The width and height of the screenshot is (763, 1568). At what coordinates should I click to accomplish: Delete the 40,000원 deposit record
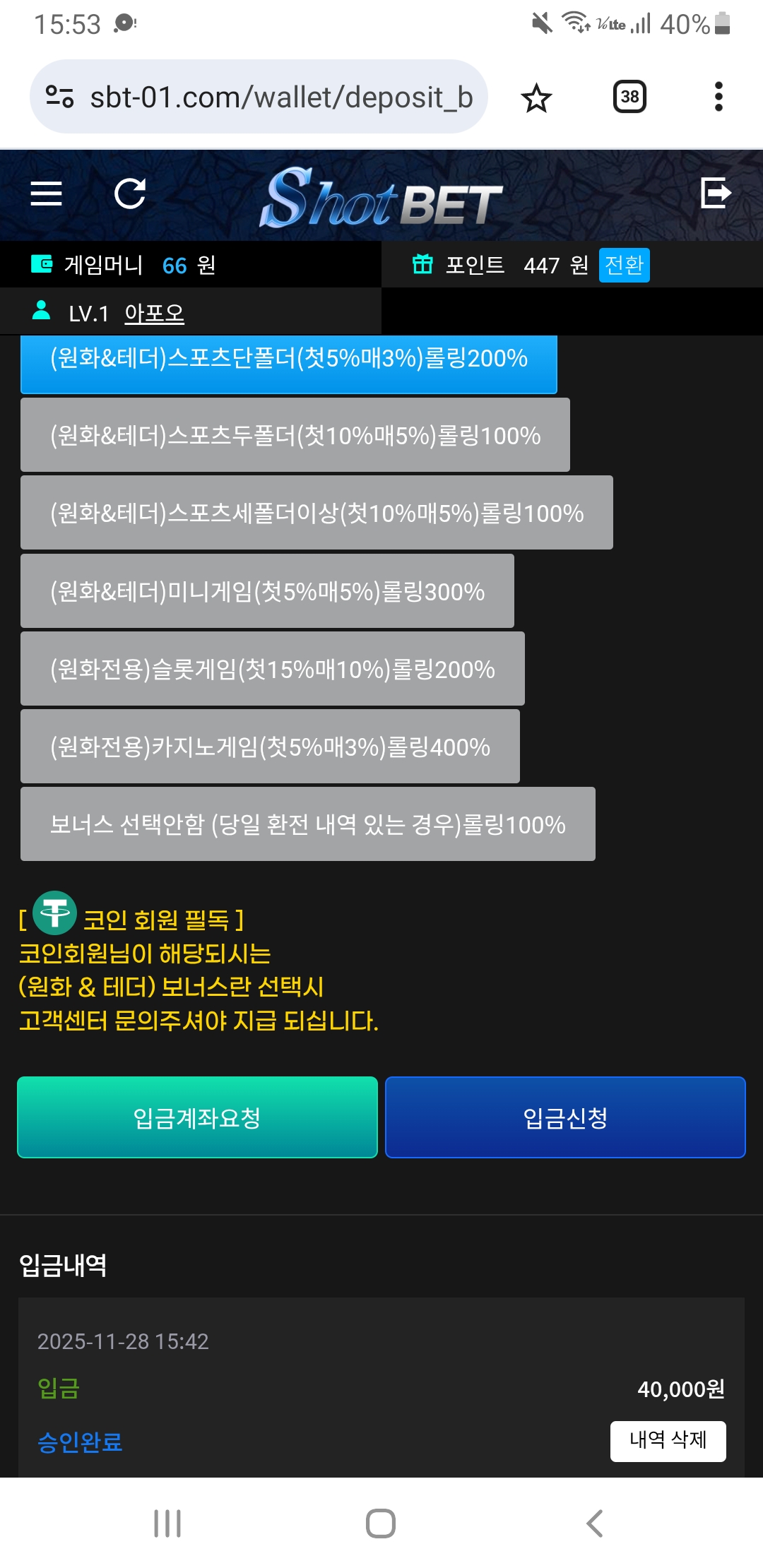668,1441
